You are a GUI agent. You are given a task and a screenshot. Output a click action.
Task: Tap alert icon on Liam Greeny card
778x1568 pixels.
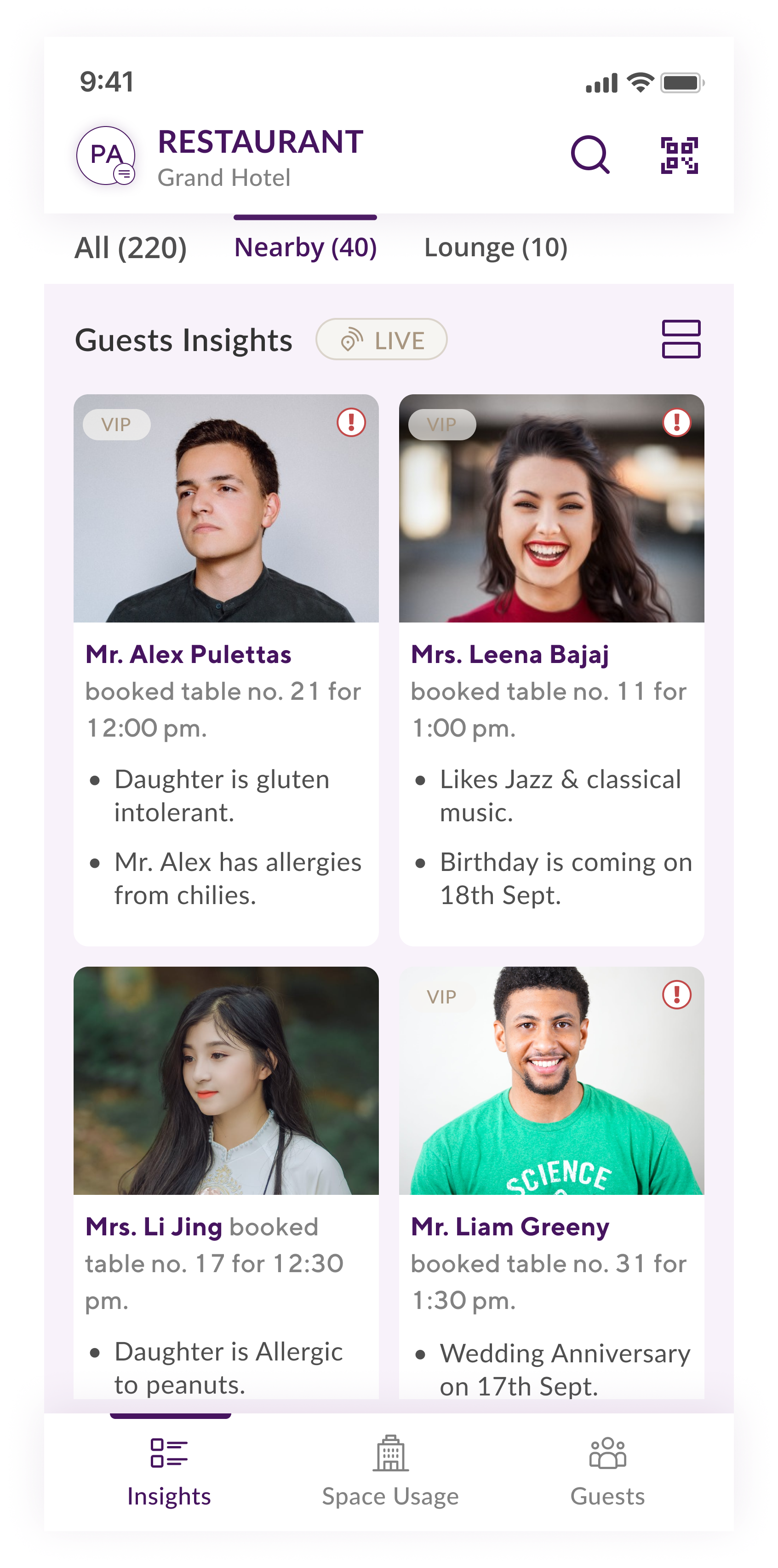click(676, 995)
